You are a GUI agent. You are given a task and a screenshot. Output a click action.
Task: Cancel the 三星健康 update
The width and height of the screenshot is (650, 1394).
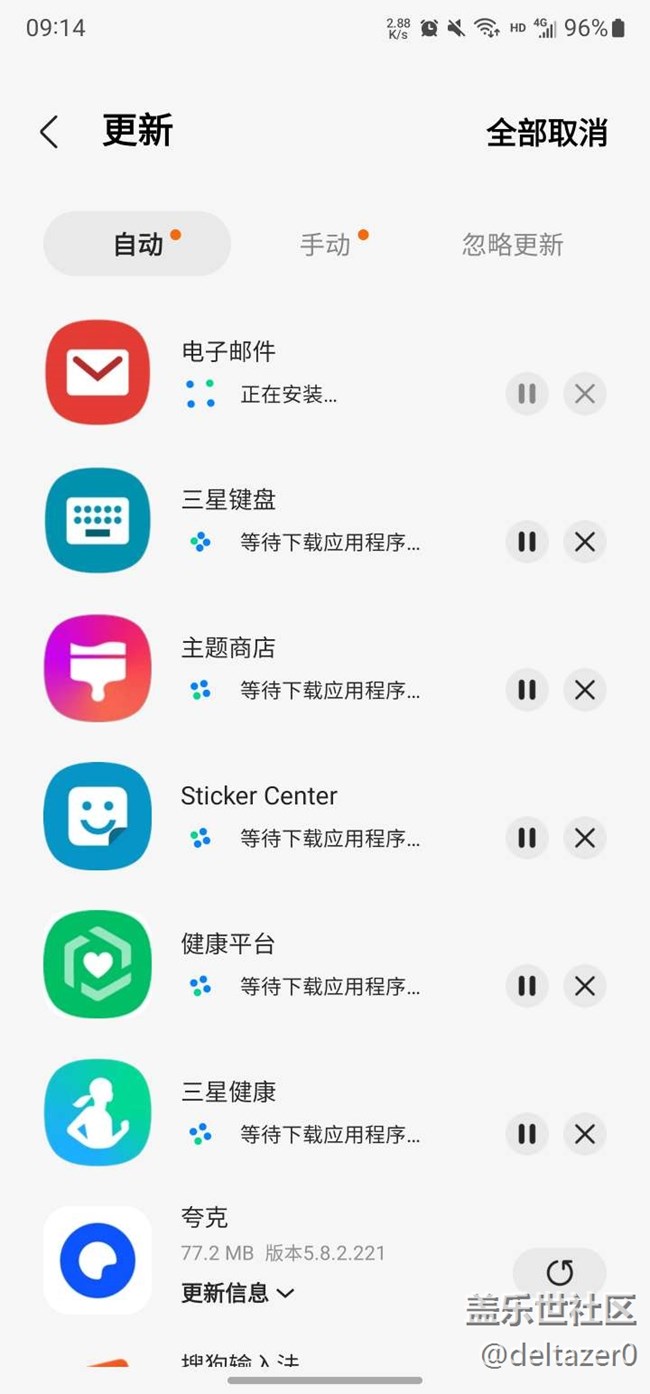(585, 1134)
